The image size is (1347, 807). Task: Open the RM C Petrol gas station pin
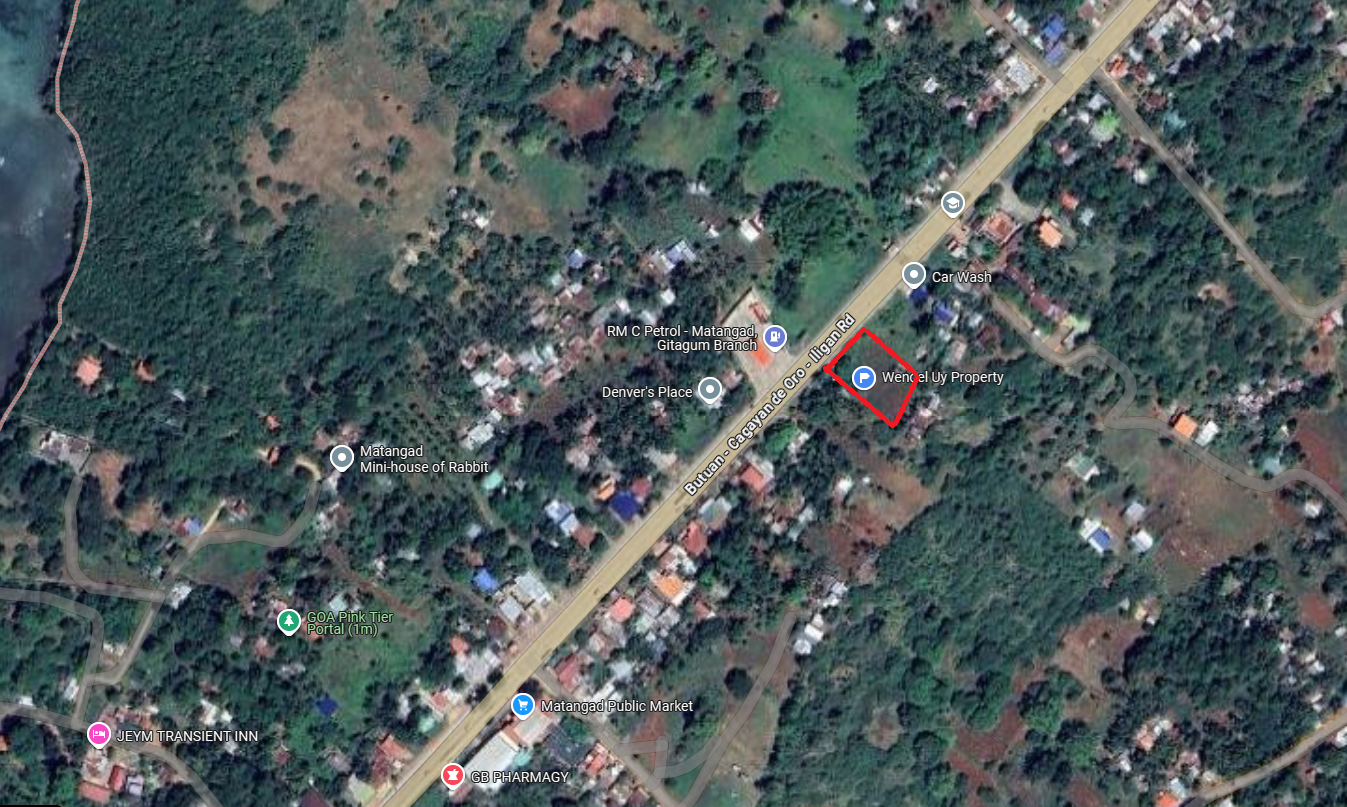774,336
